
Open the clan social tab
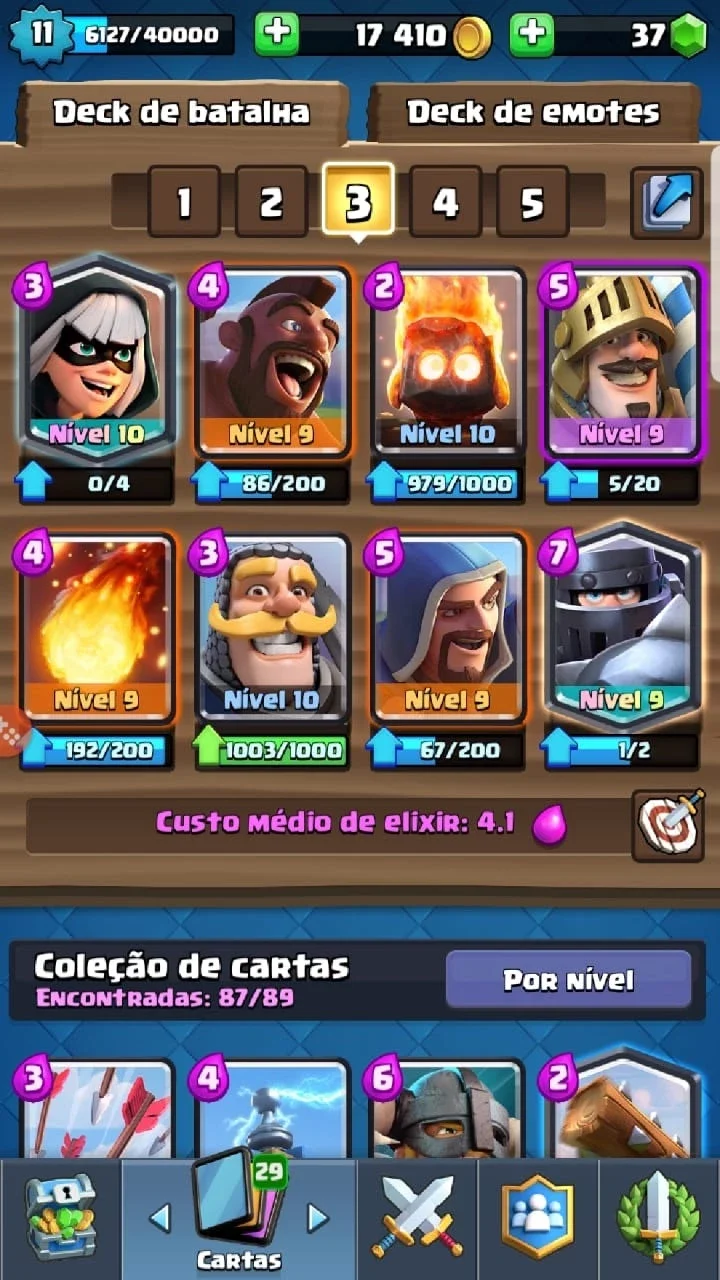[x=538, y=1218]
